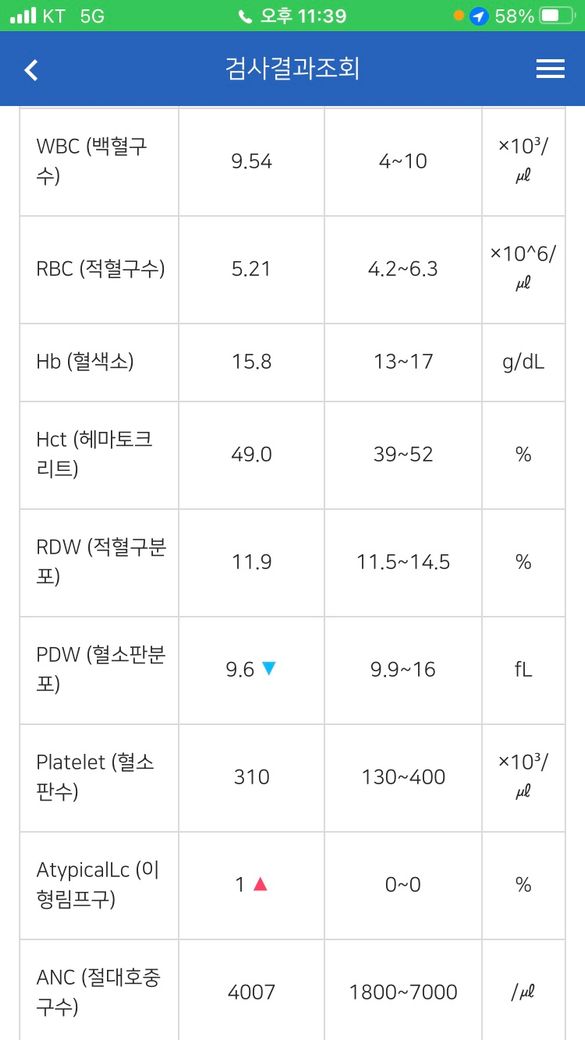
Task: Open the hamburger menu
Action: point(550,69)
